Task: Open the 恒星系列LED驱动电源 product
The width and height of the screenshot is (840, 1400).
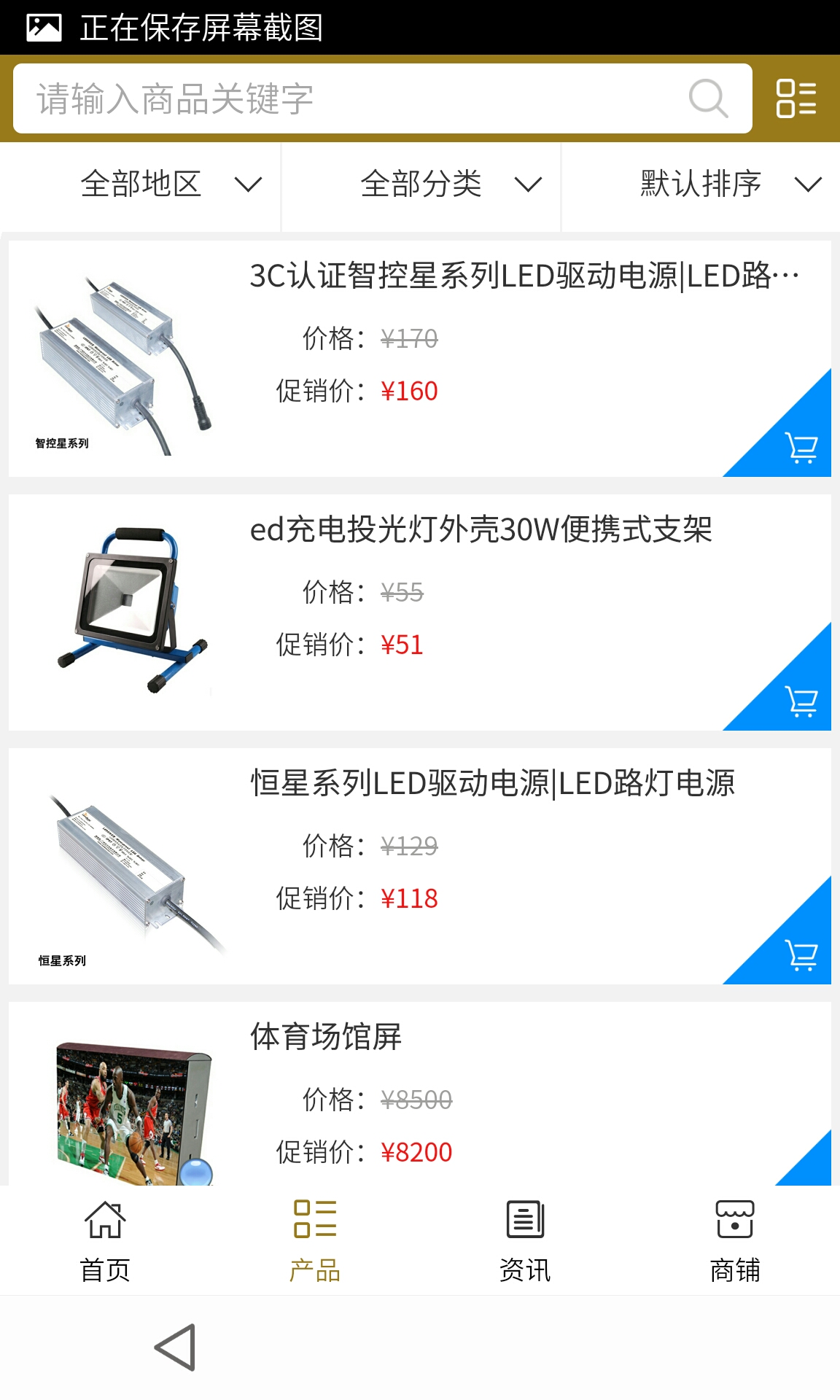Action: (x=492, y=784)
